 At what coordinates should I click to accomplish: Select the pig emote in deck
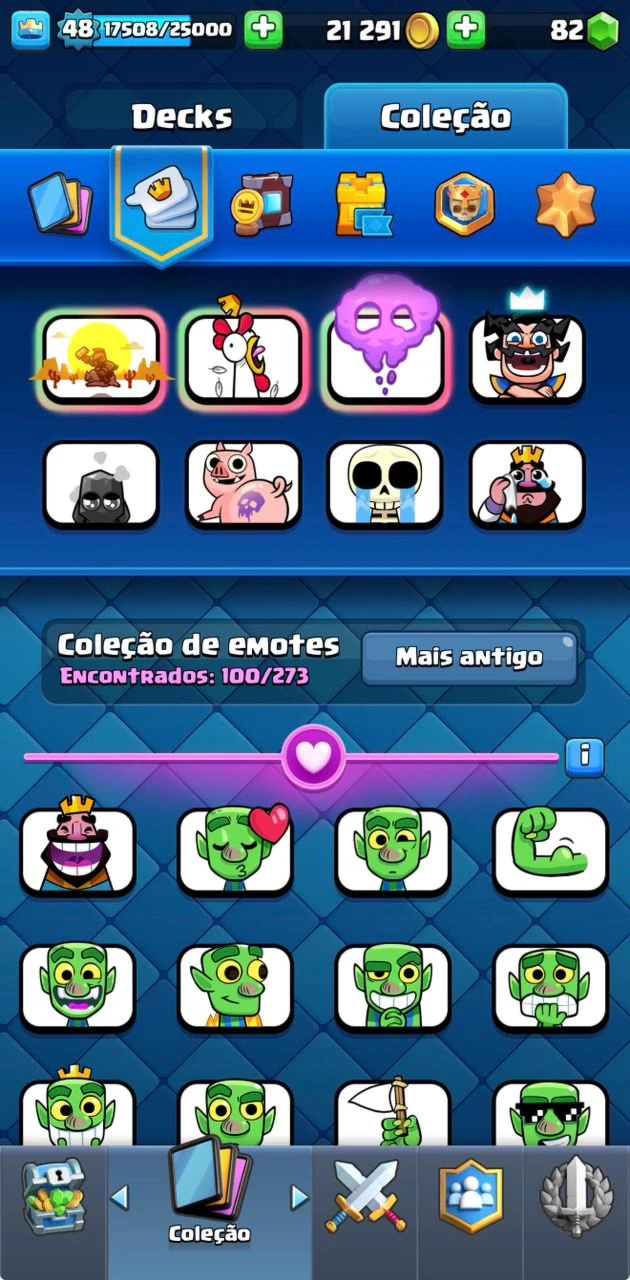243,485
